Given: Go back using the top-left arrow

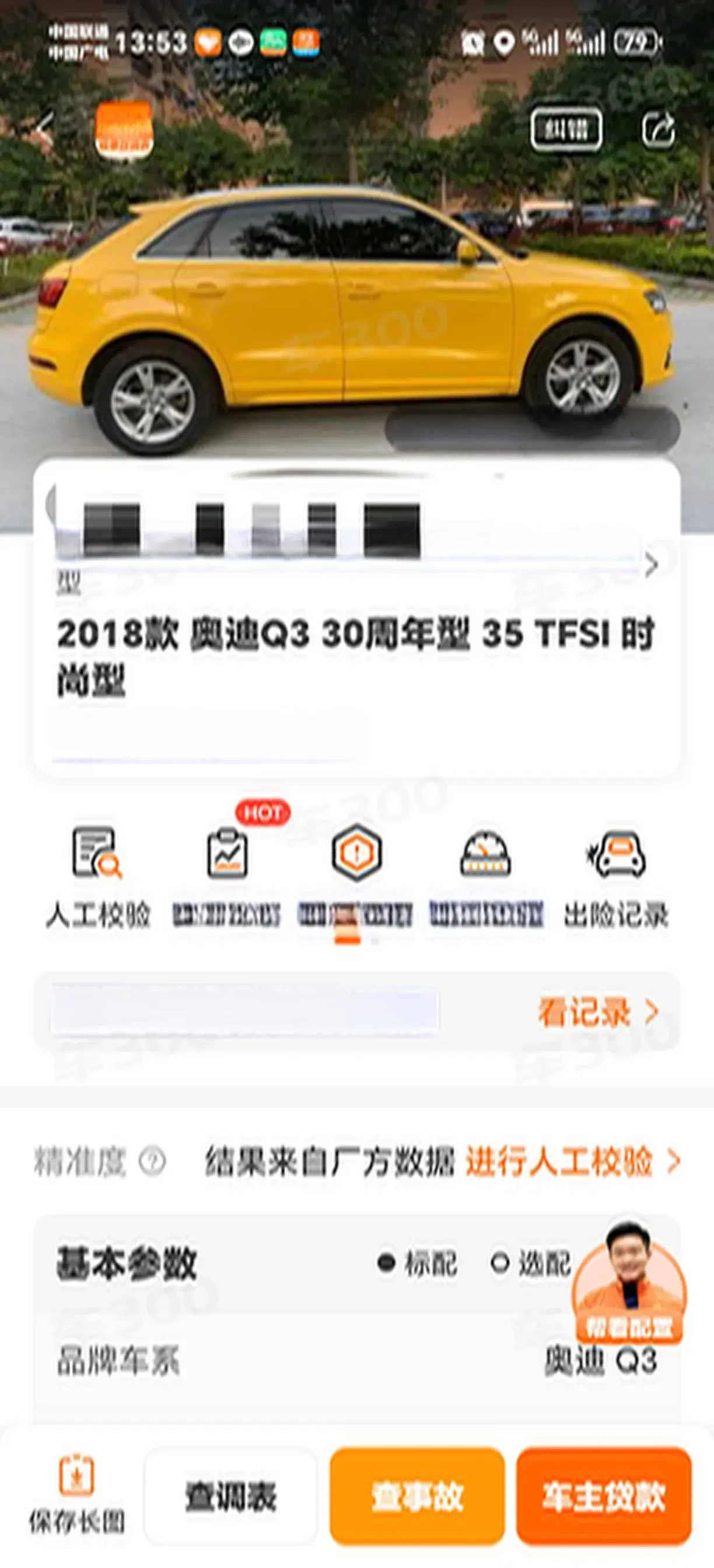Looking at the screenshot, I should click(44, 129).
